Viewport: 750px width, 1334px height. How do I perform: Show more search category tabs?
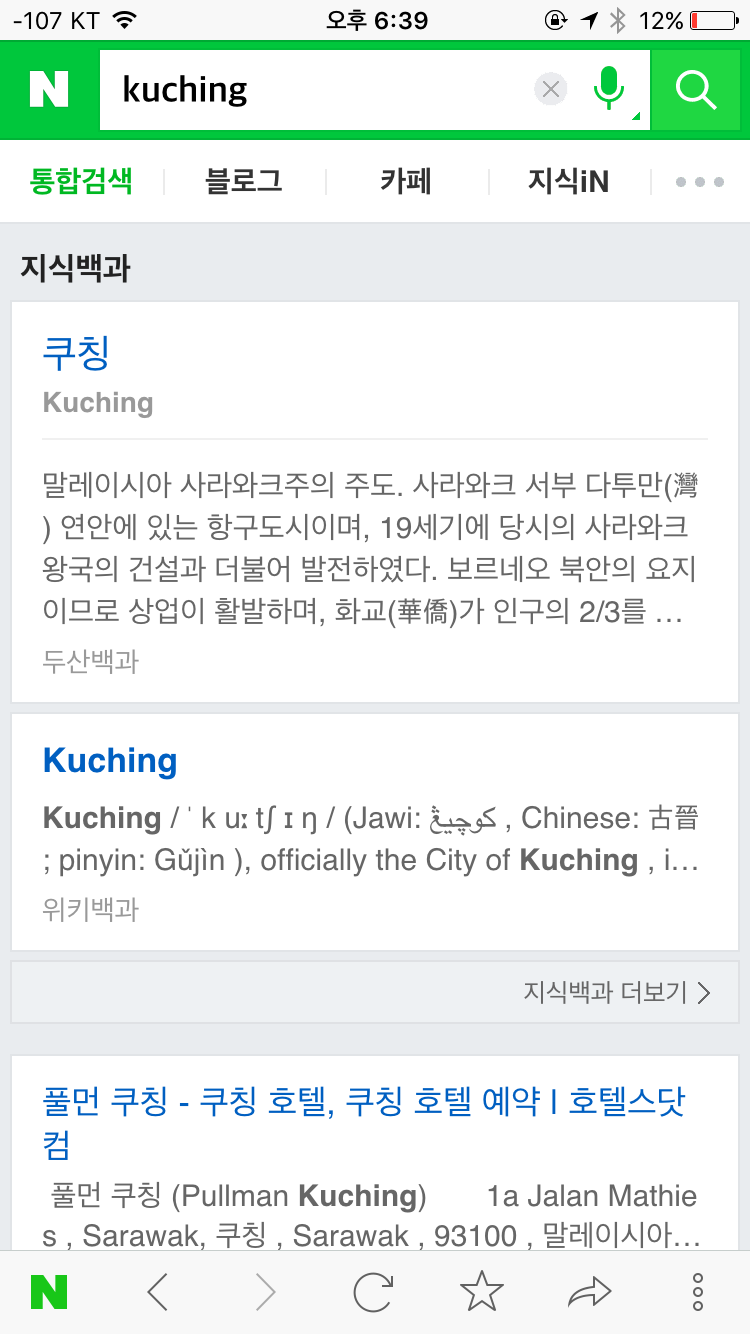click(x=699, y=182)
